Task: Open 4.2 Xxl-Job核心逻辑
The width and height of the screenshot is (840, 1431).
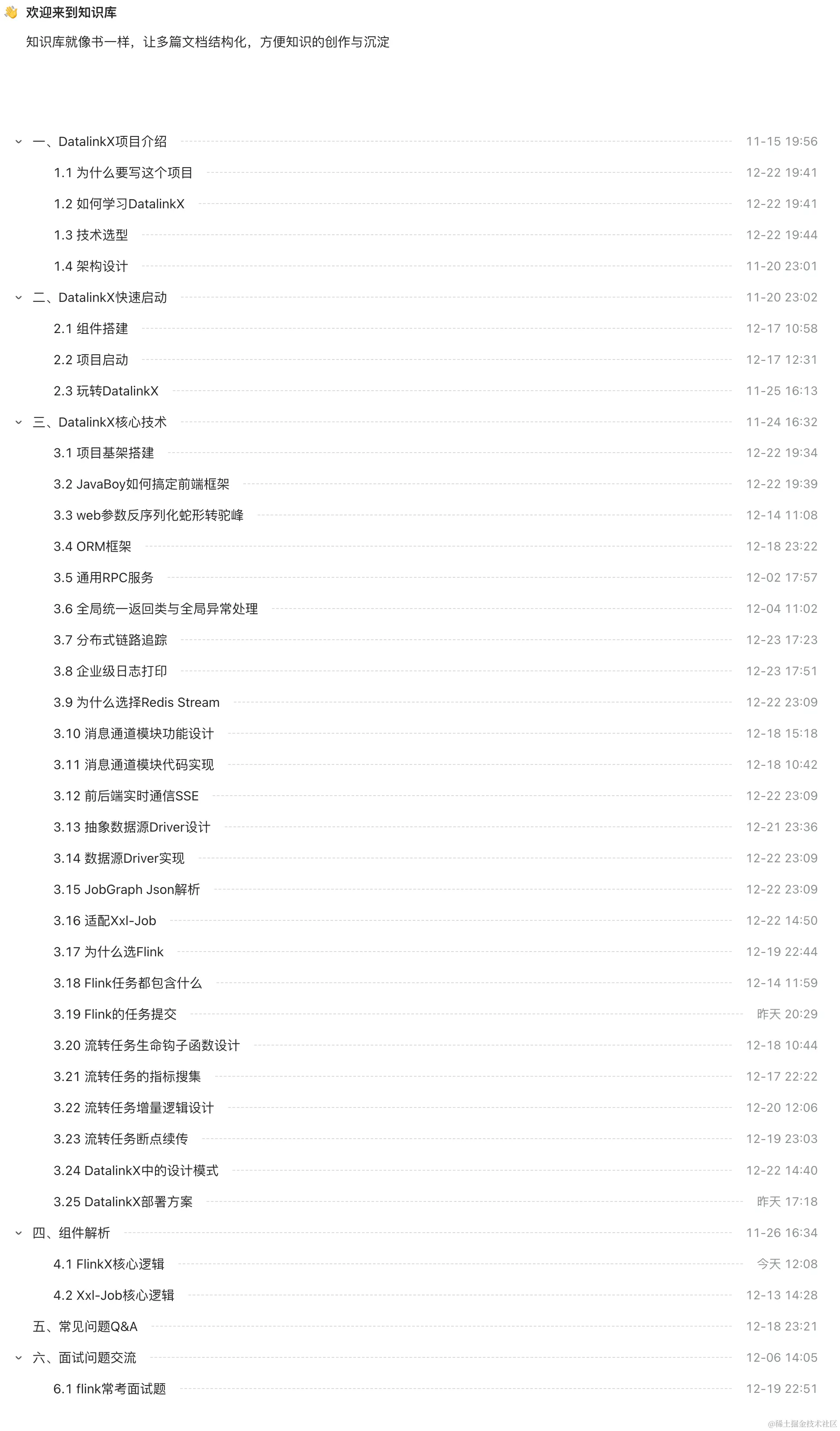Action: [113, 1295]
